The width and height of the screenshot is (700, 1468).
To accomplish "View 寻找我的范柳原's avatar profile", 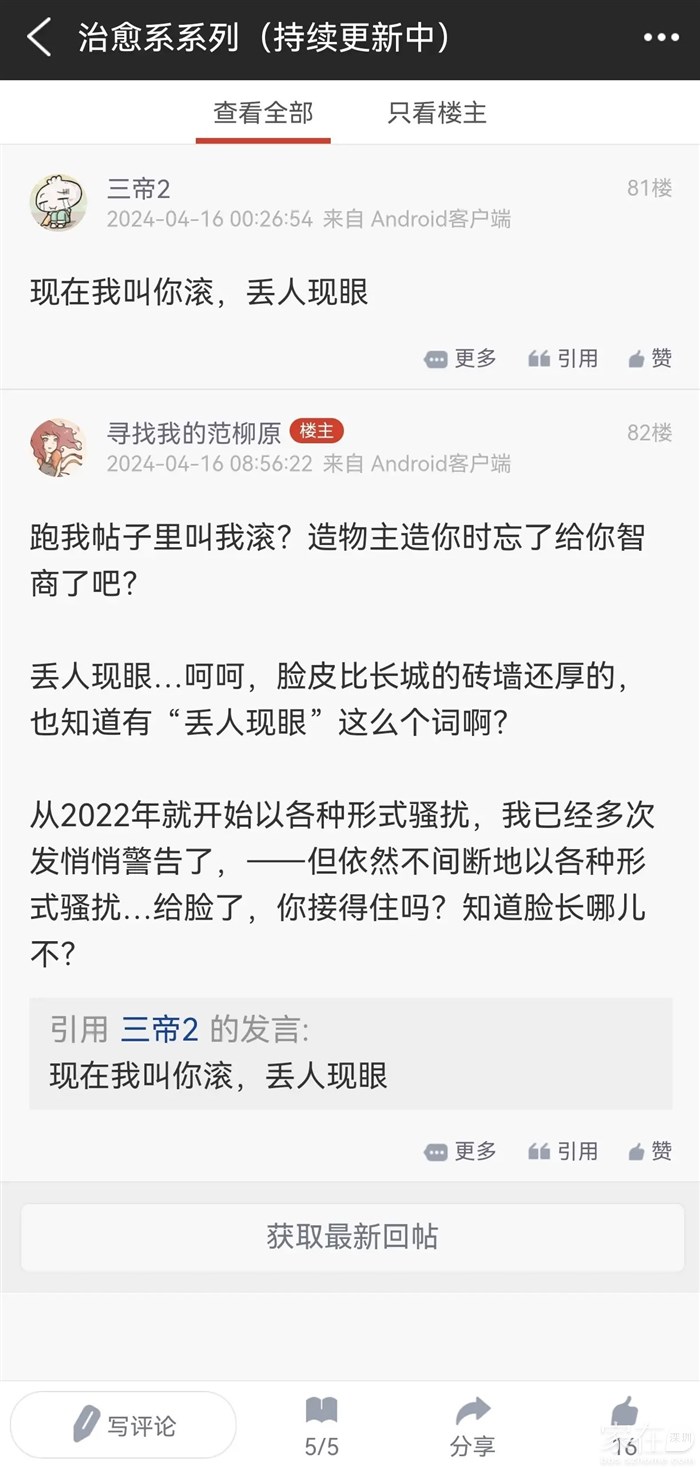I will point(58,447).
